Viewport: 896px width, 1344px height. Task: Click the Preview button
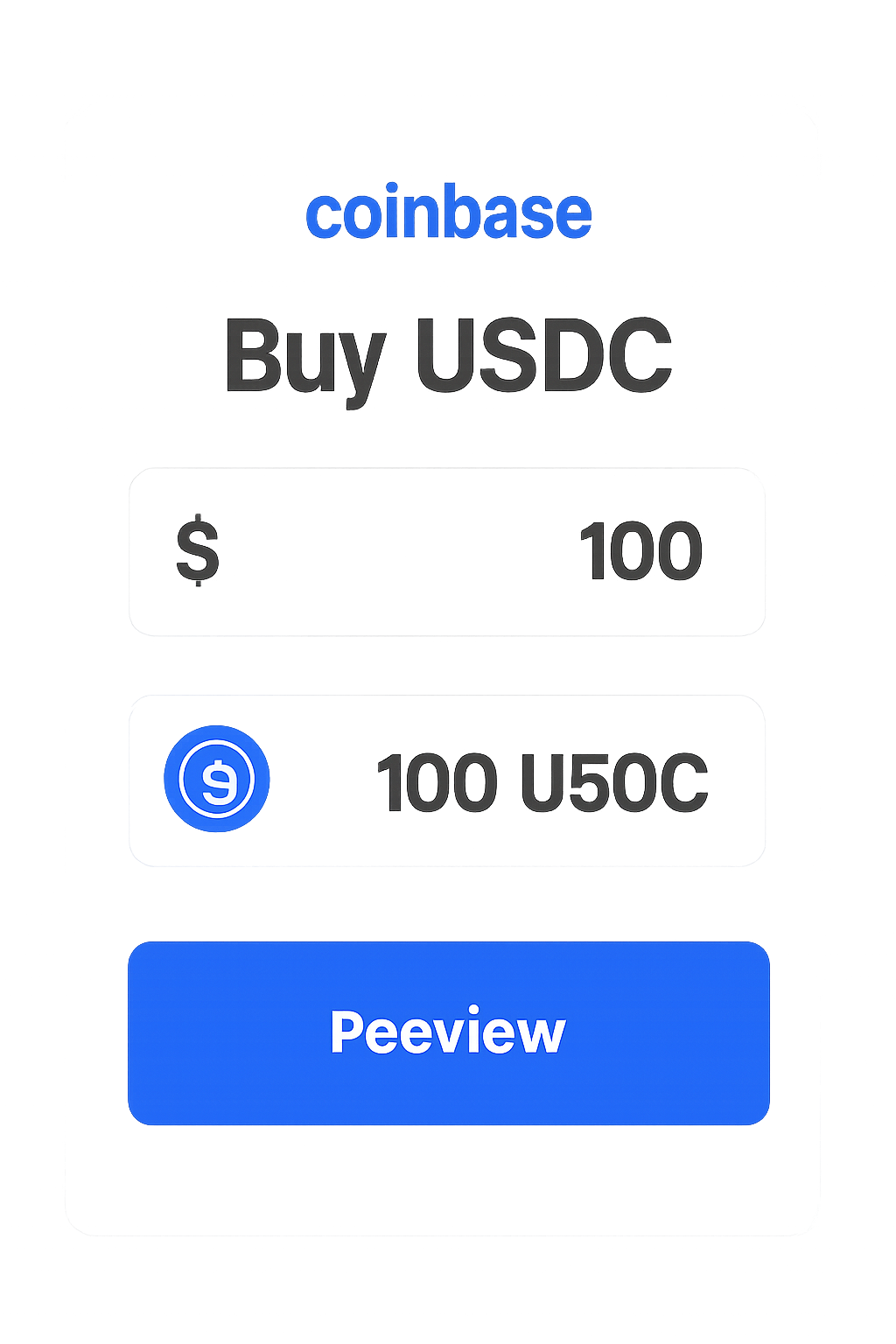(x=448, y=1032)
